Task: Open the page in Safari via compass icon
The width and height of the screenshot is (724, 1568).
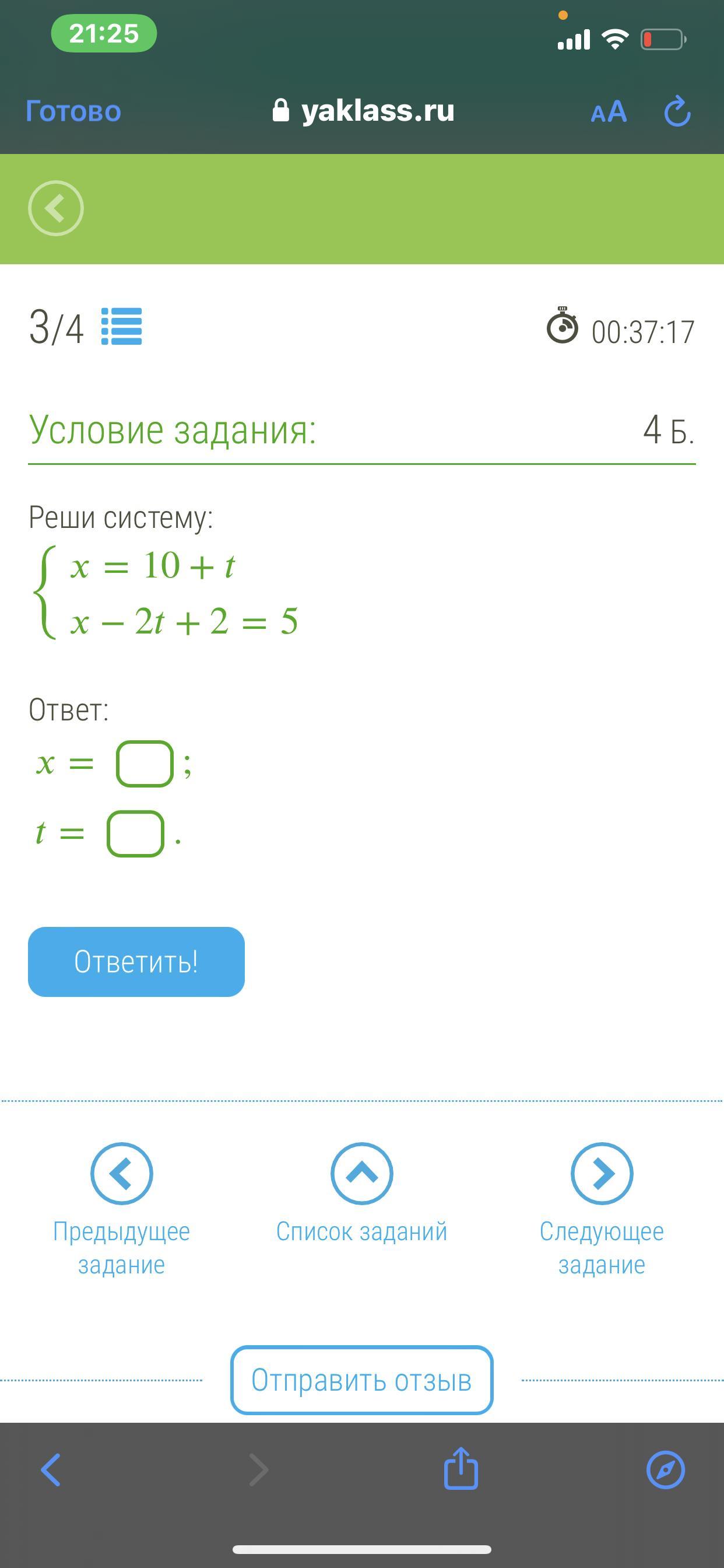Action: coord(665,1470)
